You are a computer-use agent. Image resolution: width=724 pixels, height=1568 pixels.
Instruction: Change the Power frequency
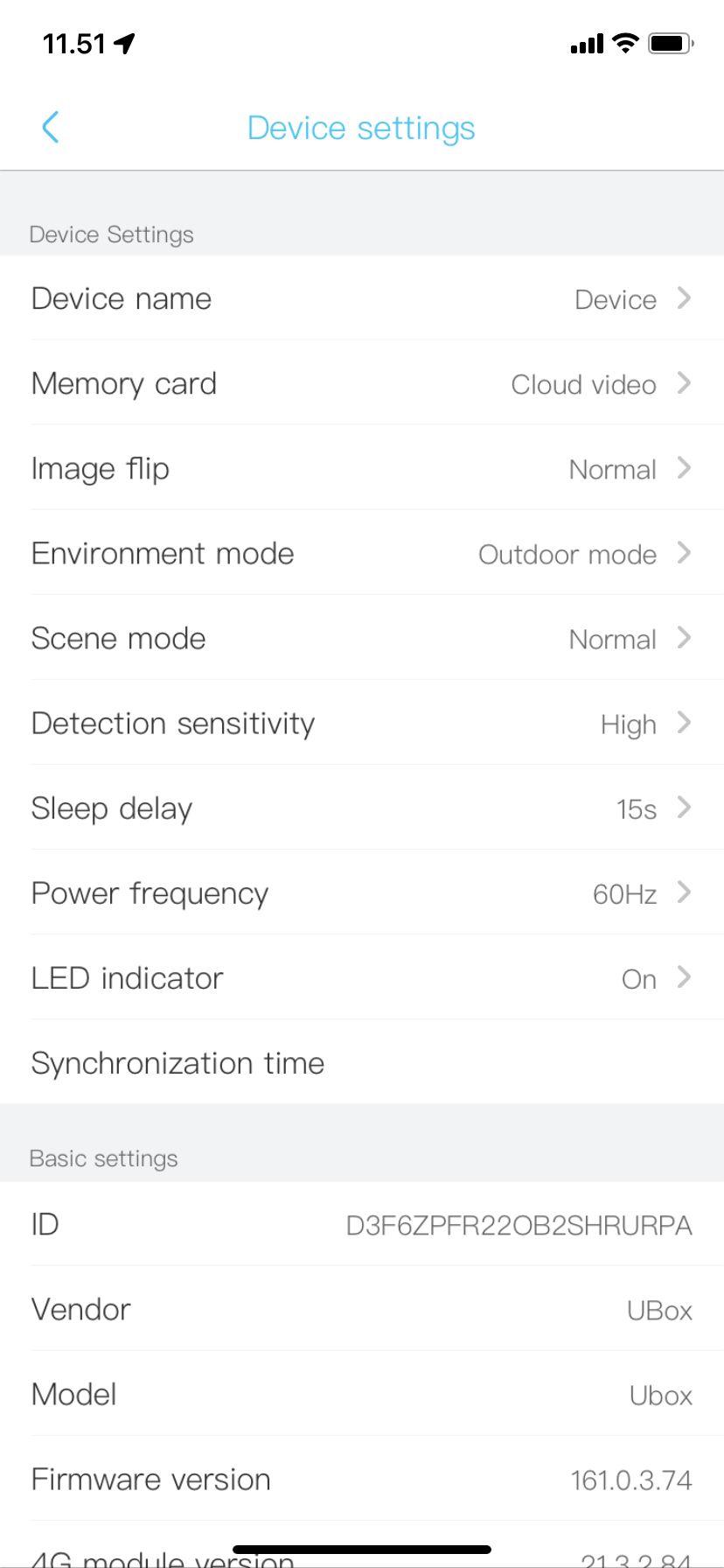362,892
